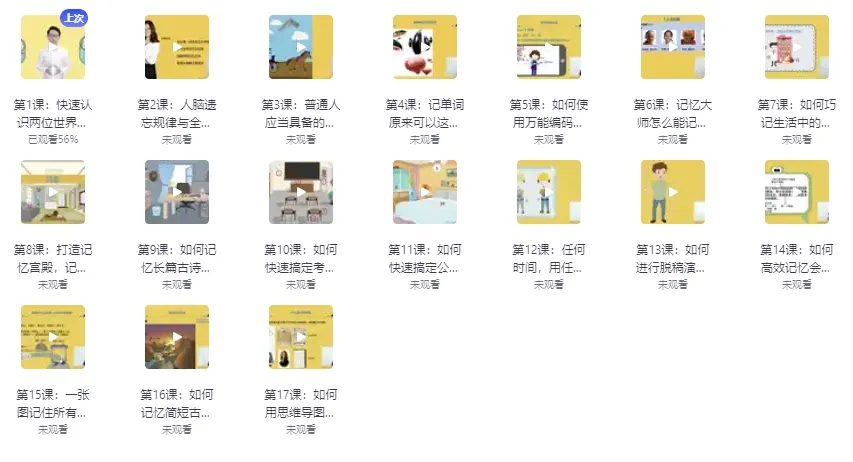Open 第11课 如何快速搞定公
Image resolution: width=853 pixels, height=462 pixels.
(425, 192)
